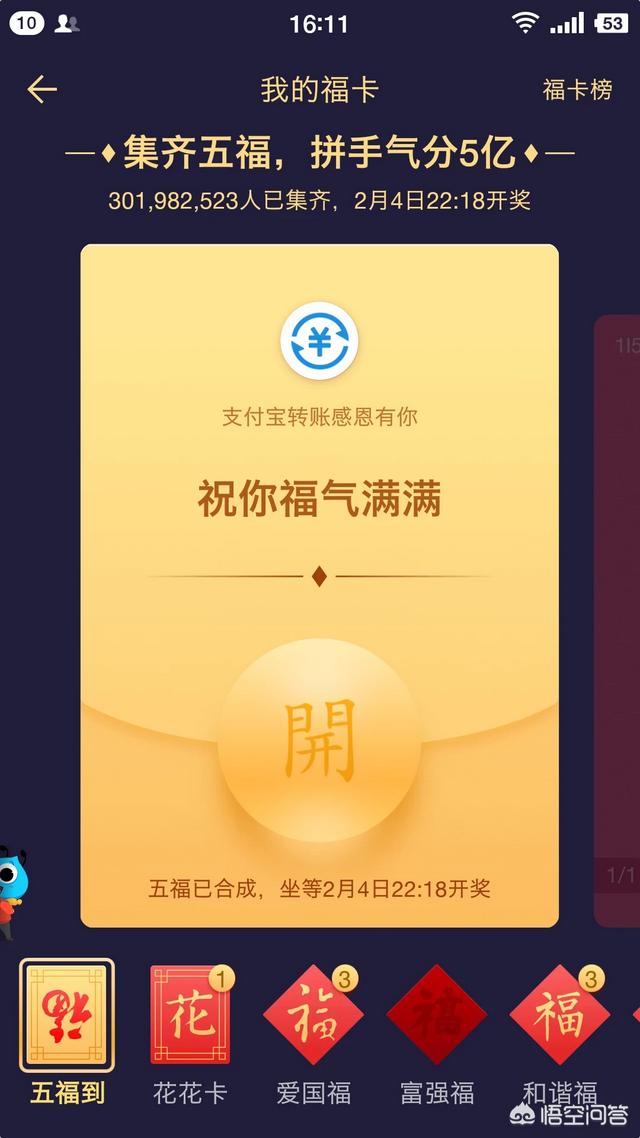The image size is (640, 1138).
Task: Tap the round 開 button
Action: [x=318, y=740]
